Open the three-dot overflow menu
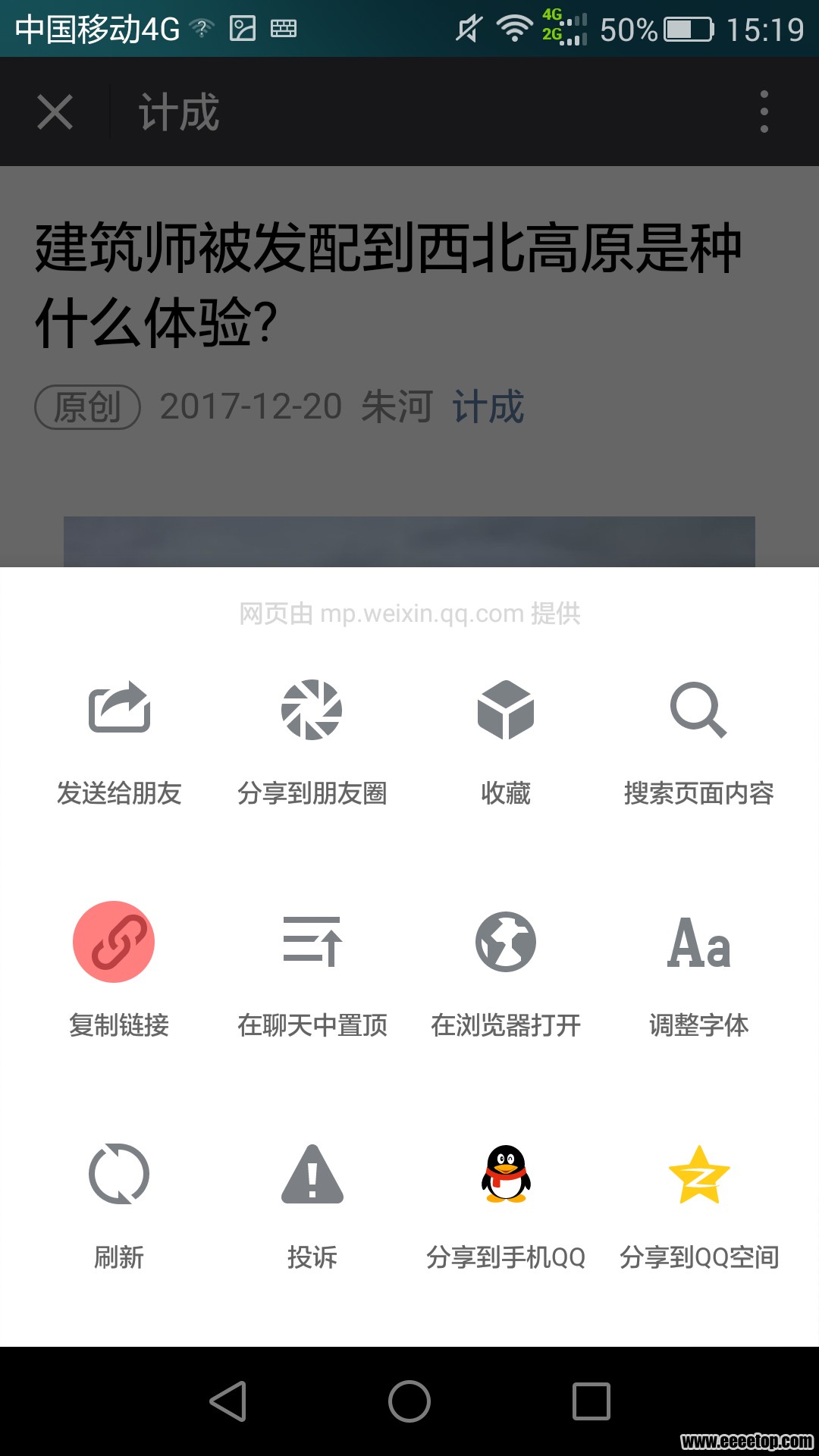This screenshot has height=1456, width=819. tap(764, 112)
